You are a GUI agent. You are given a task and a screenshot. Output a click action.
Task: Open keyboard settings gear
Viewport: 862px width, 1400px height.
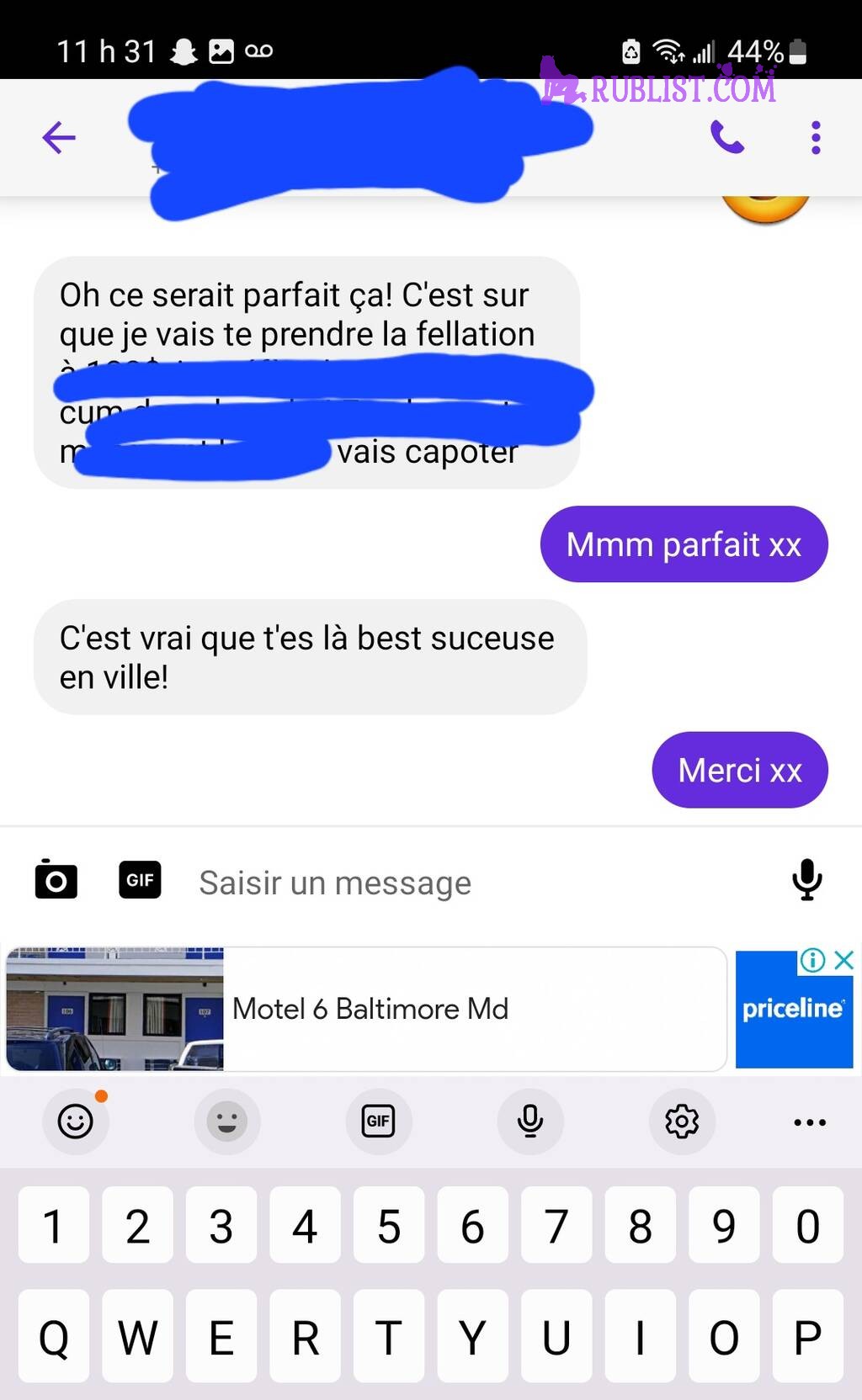682,1122
